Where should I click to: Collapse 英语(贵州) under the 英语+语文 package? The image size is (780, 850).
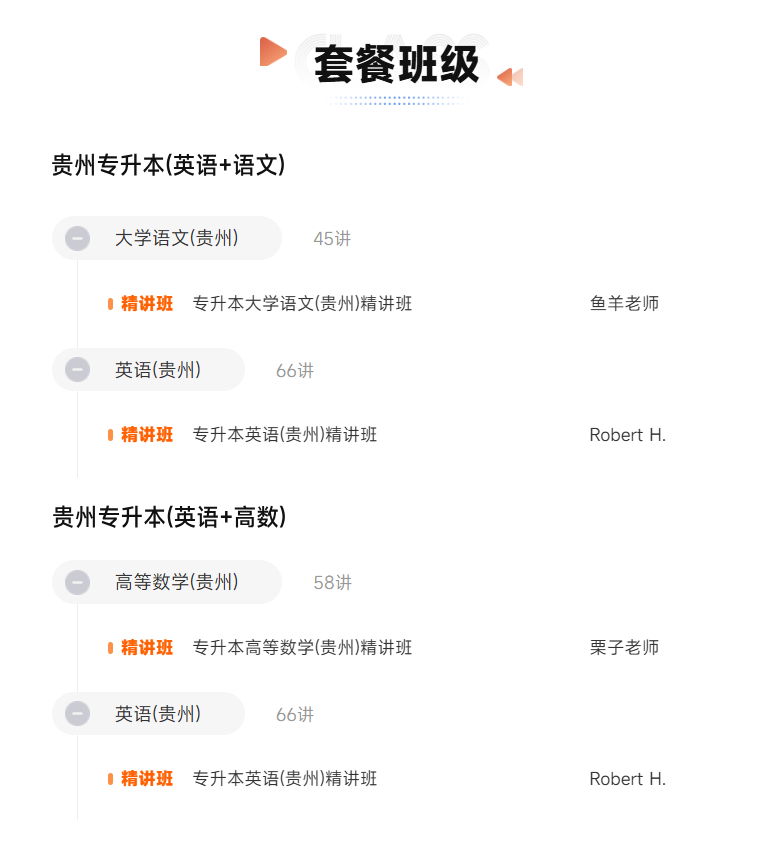pos(78,370)
